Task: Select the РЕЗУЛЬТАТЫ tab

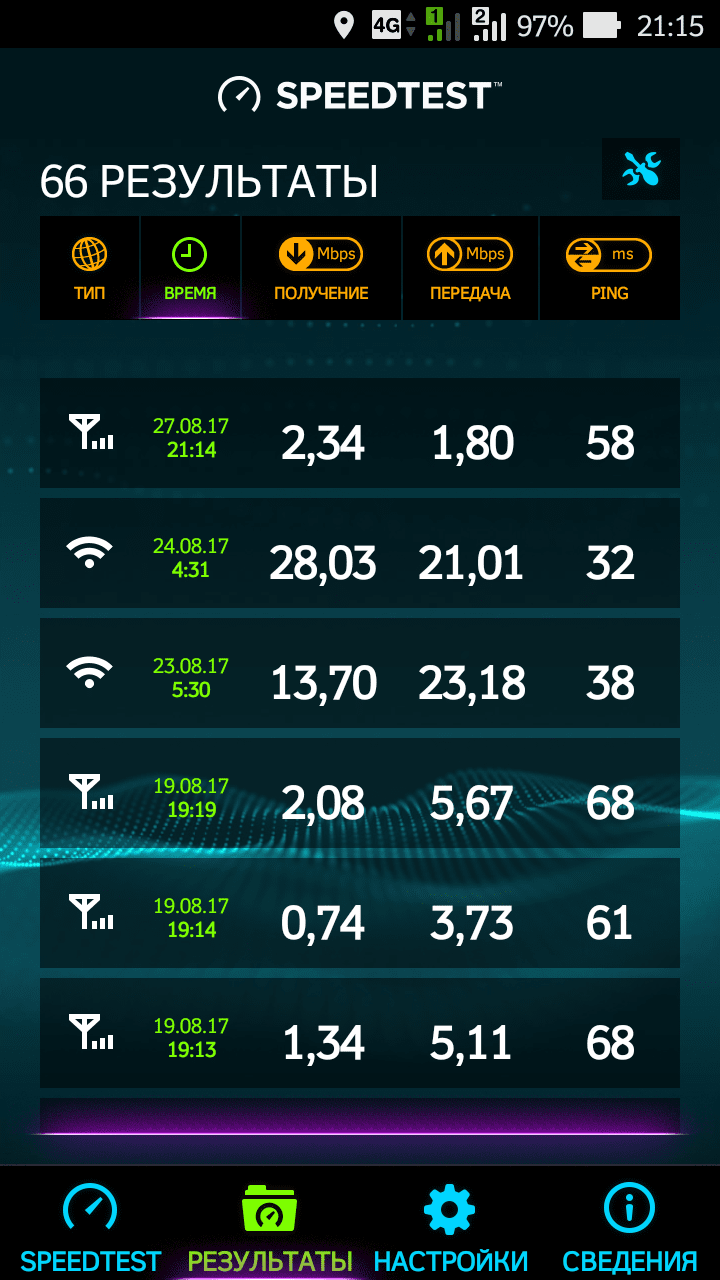Action: point(270,1226)
